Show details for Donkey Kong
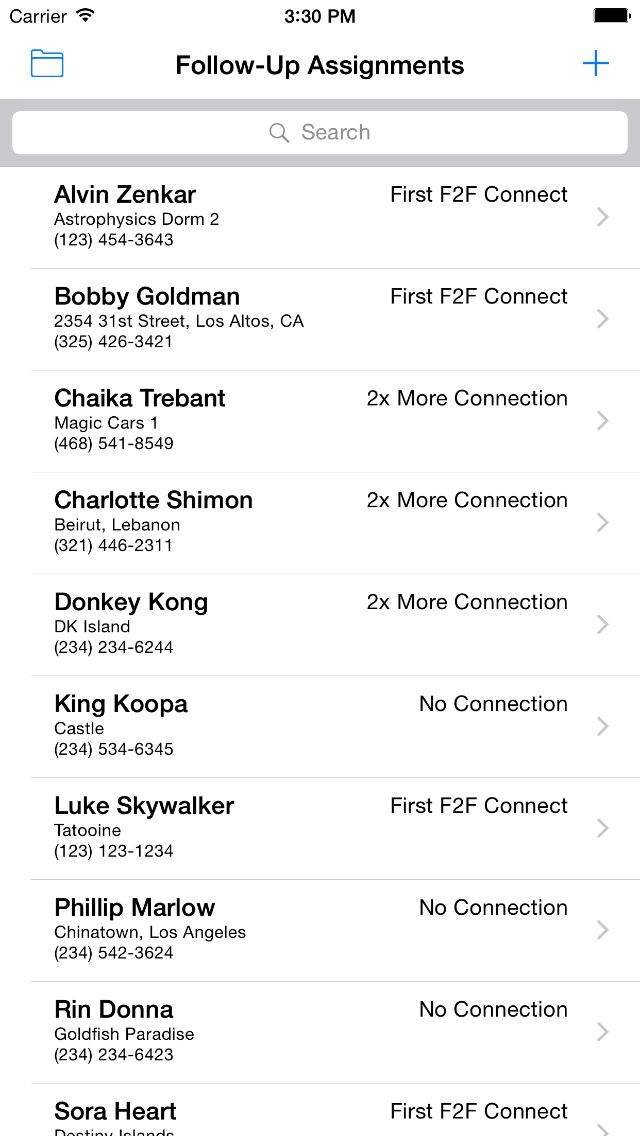Viewport: 640px width, 1136px height. tap(320, 625)
